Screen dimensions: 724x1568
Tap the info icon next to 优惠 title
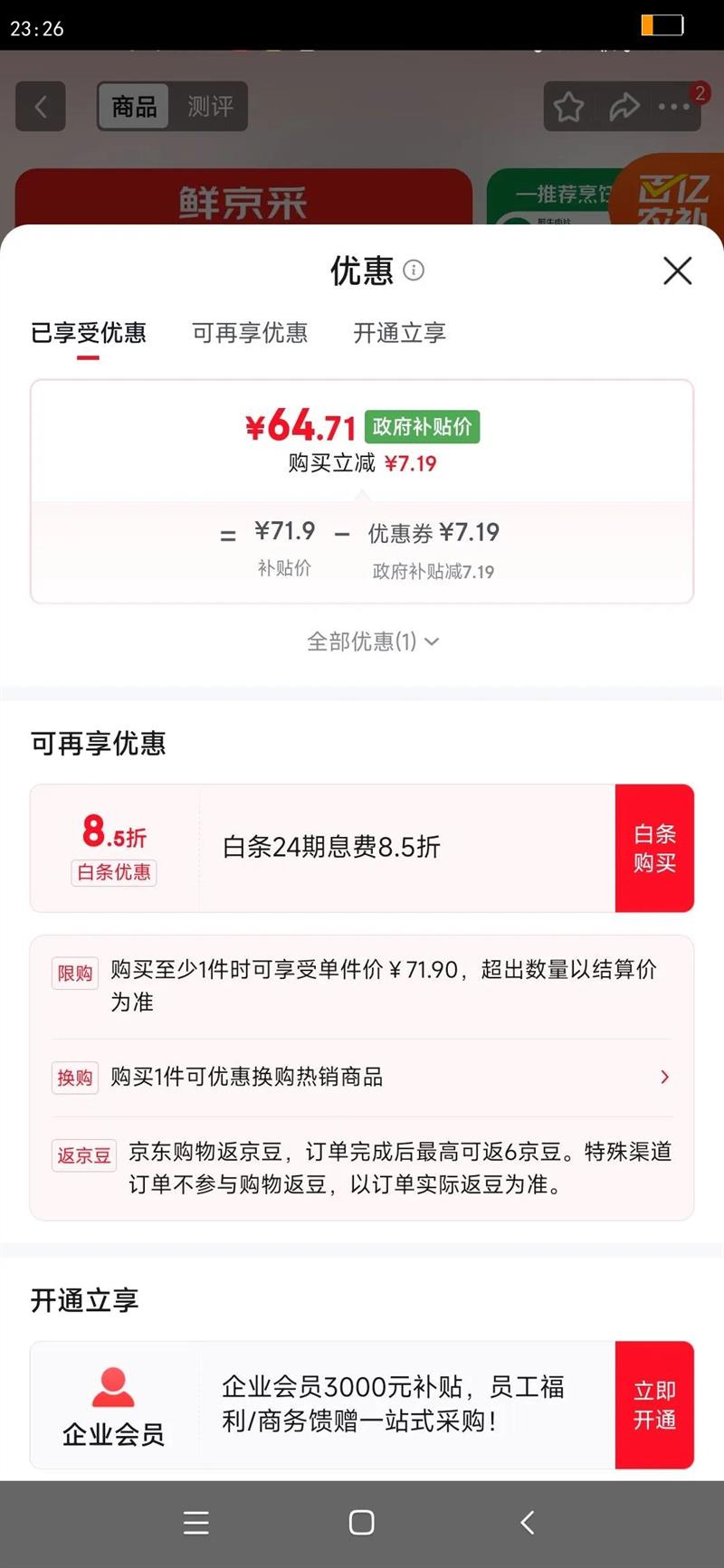point(414,271)
